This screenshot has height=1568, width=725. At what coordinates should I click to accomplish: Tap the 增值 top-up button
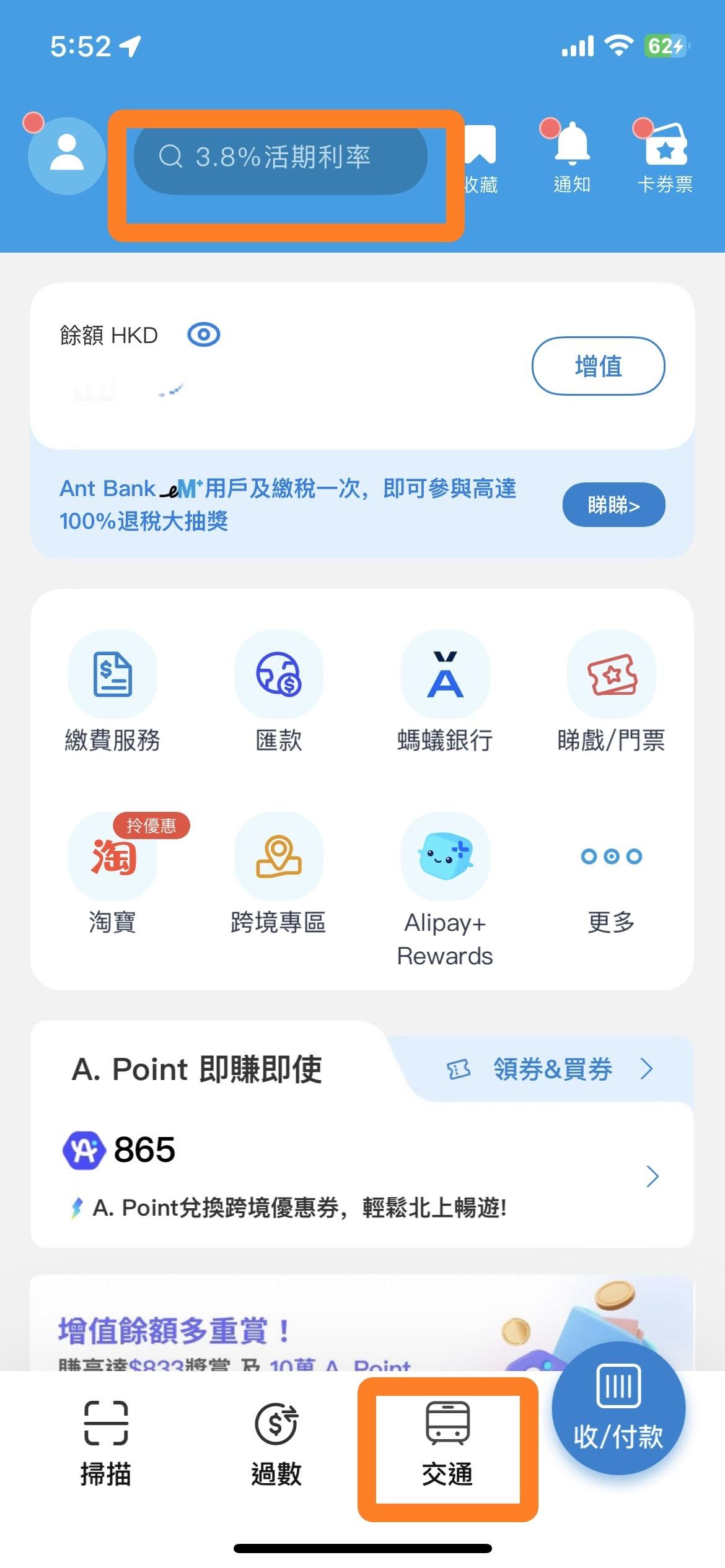598,366
